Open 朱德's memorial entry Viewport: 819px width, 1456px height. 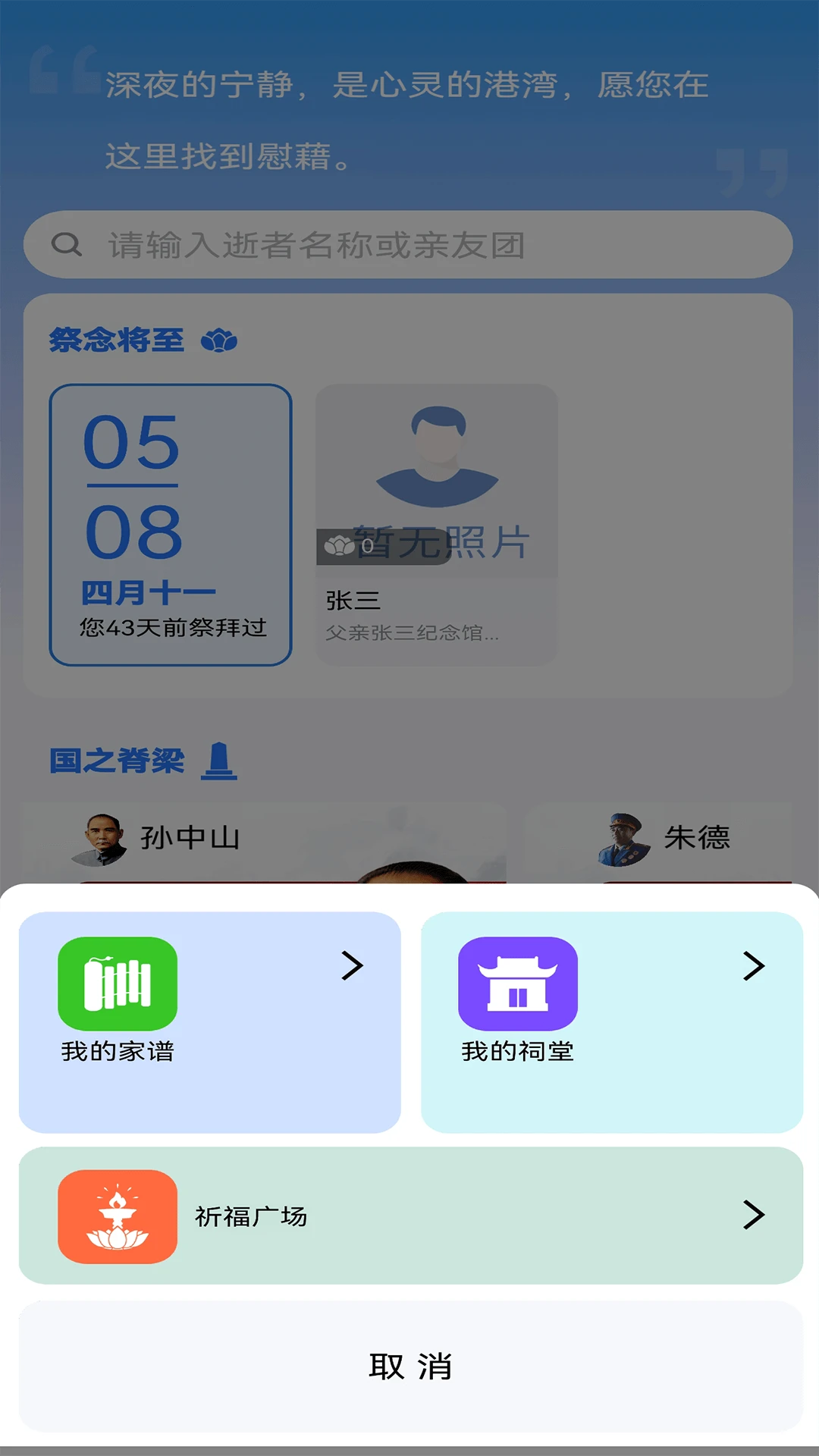pos(696,839)
